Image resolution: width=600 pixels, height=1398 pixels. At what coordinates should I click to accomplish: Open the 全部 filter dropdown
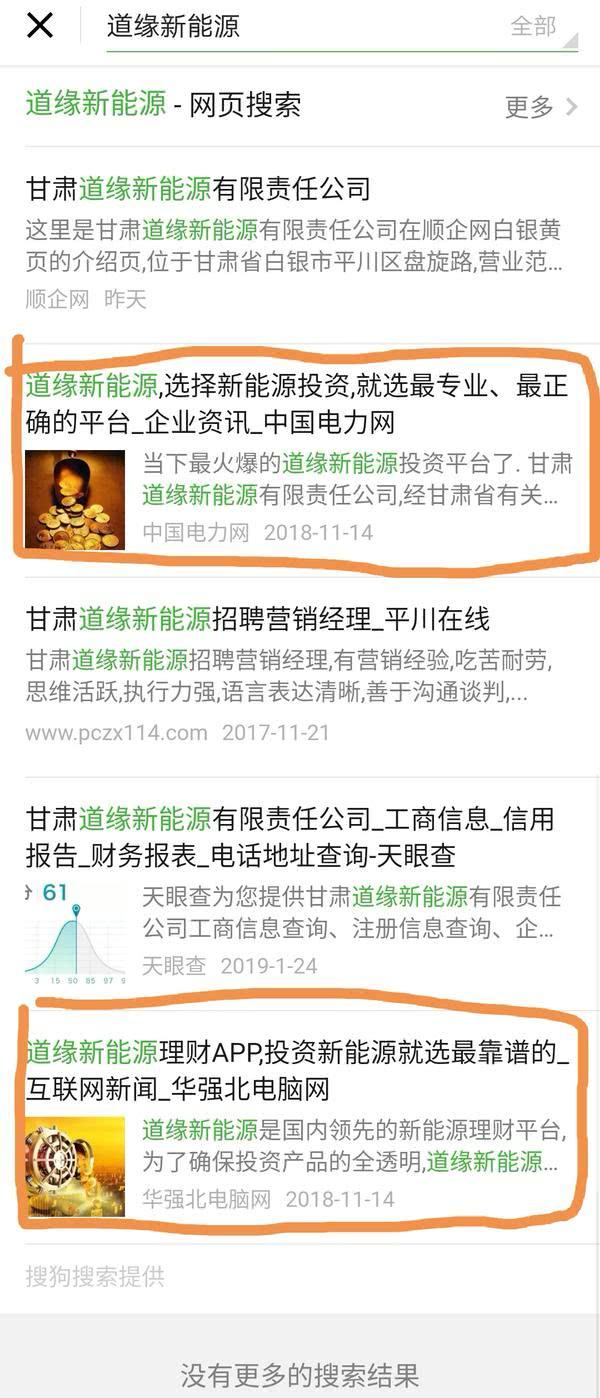541,27
